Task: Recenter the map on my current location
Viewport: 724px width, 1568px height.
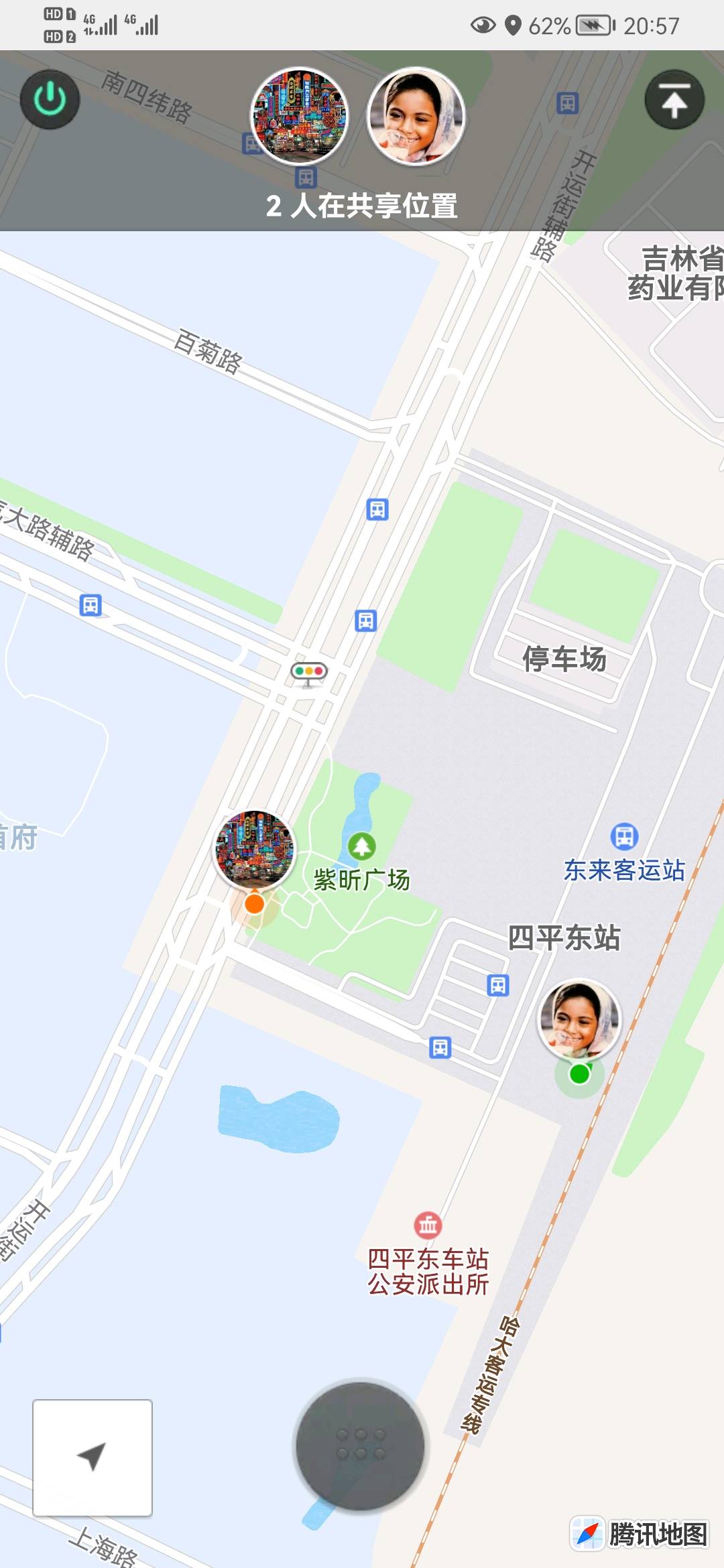Action: (93, 1457)
